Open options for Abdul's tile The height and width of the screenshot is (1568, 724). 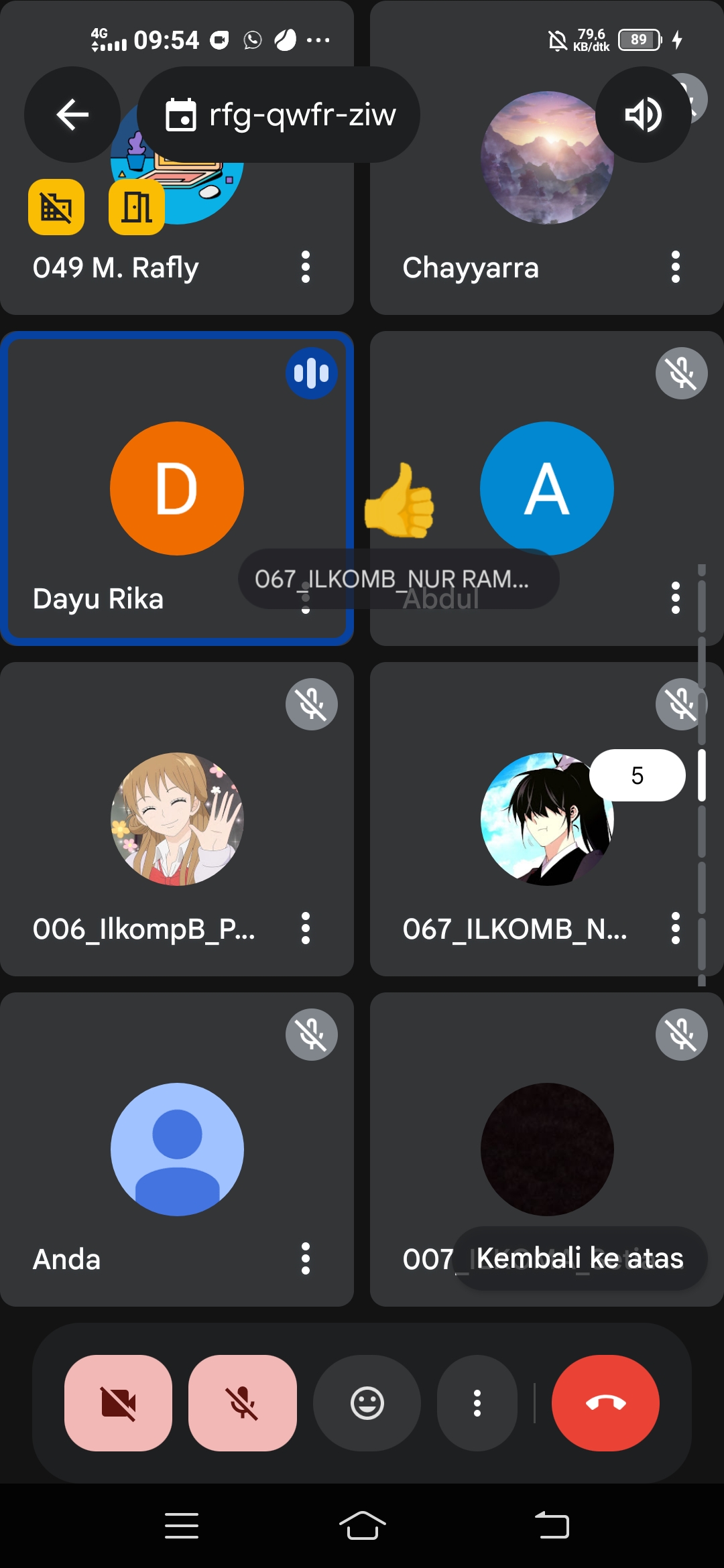coord(676,598)
